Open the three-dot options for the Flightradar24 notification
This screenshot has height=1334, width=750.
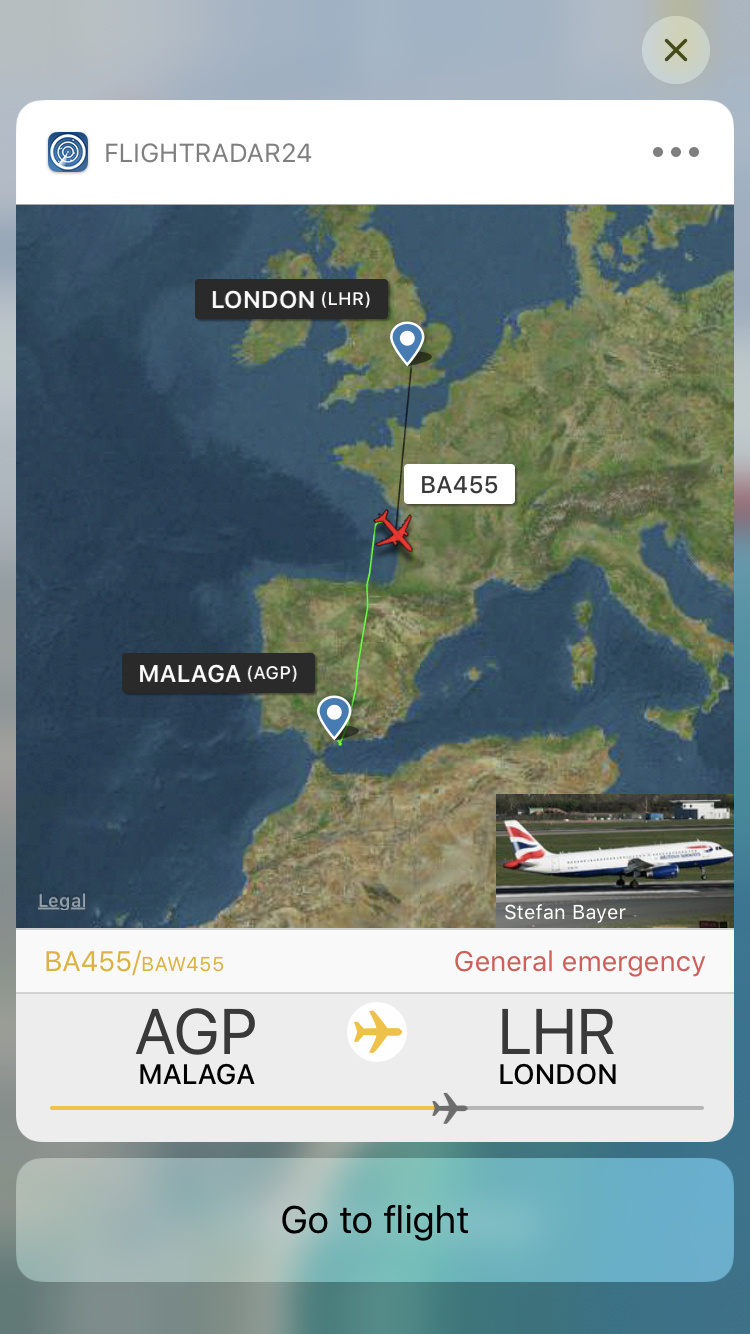coord(675,152)
